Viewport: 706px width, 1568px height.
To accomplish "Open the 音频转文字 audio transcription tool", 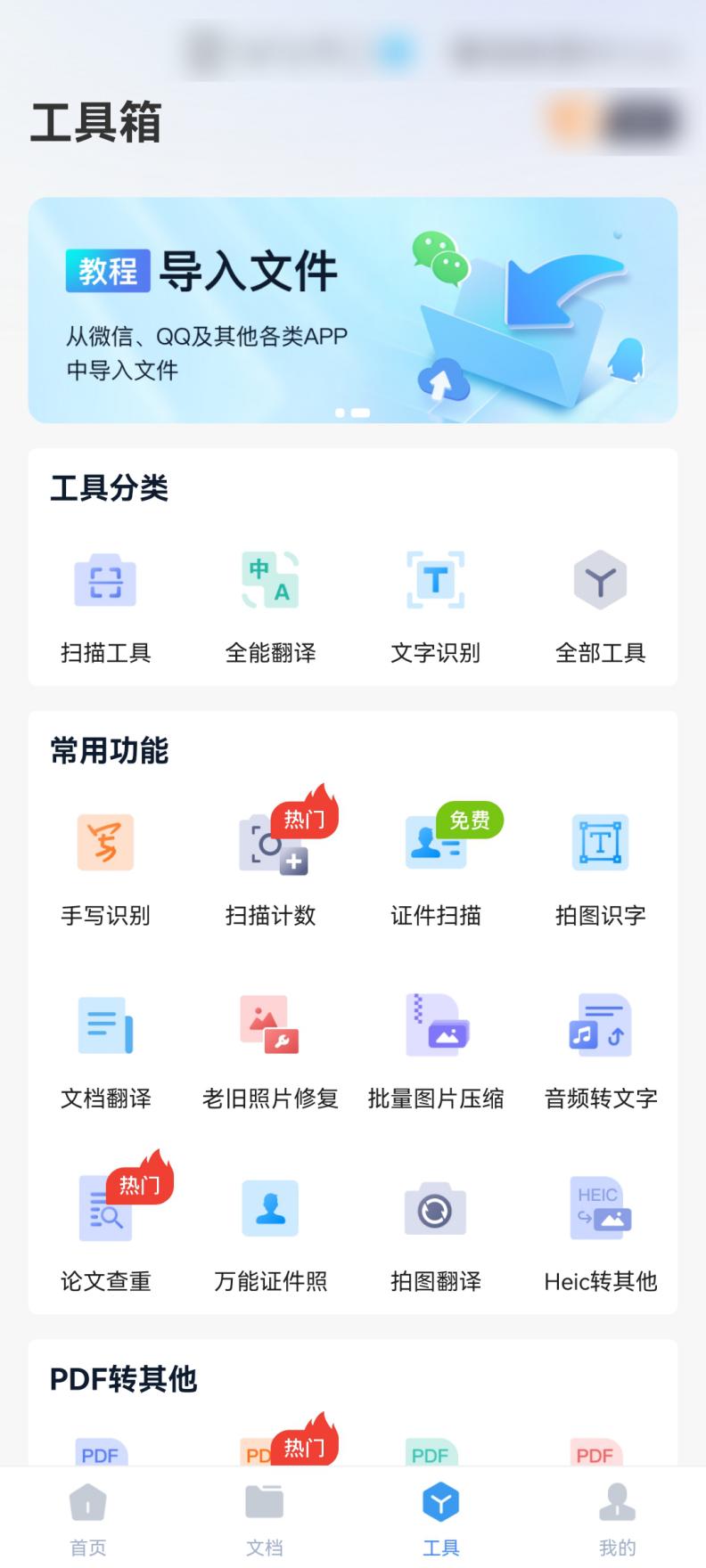I will tap(601, 1049).
